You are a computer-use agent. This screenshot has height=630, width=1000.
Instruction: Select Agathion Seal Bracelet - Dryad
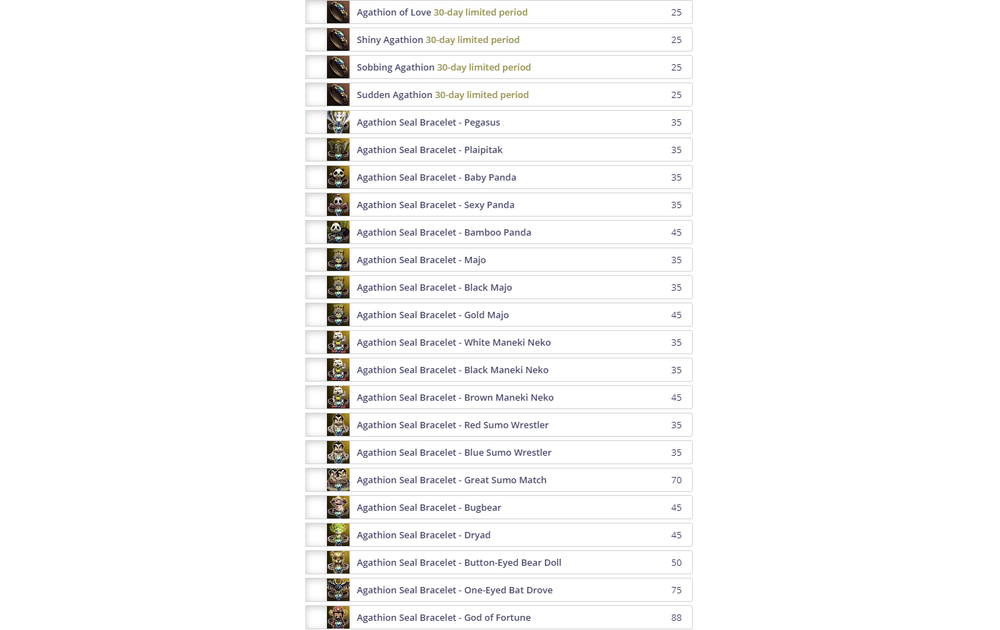click(423, 535)
